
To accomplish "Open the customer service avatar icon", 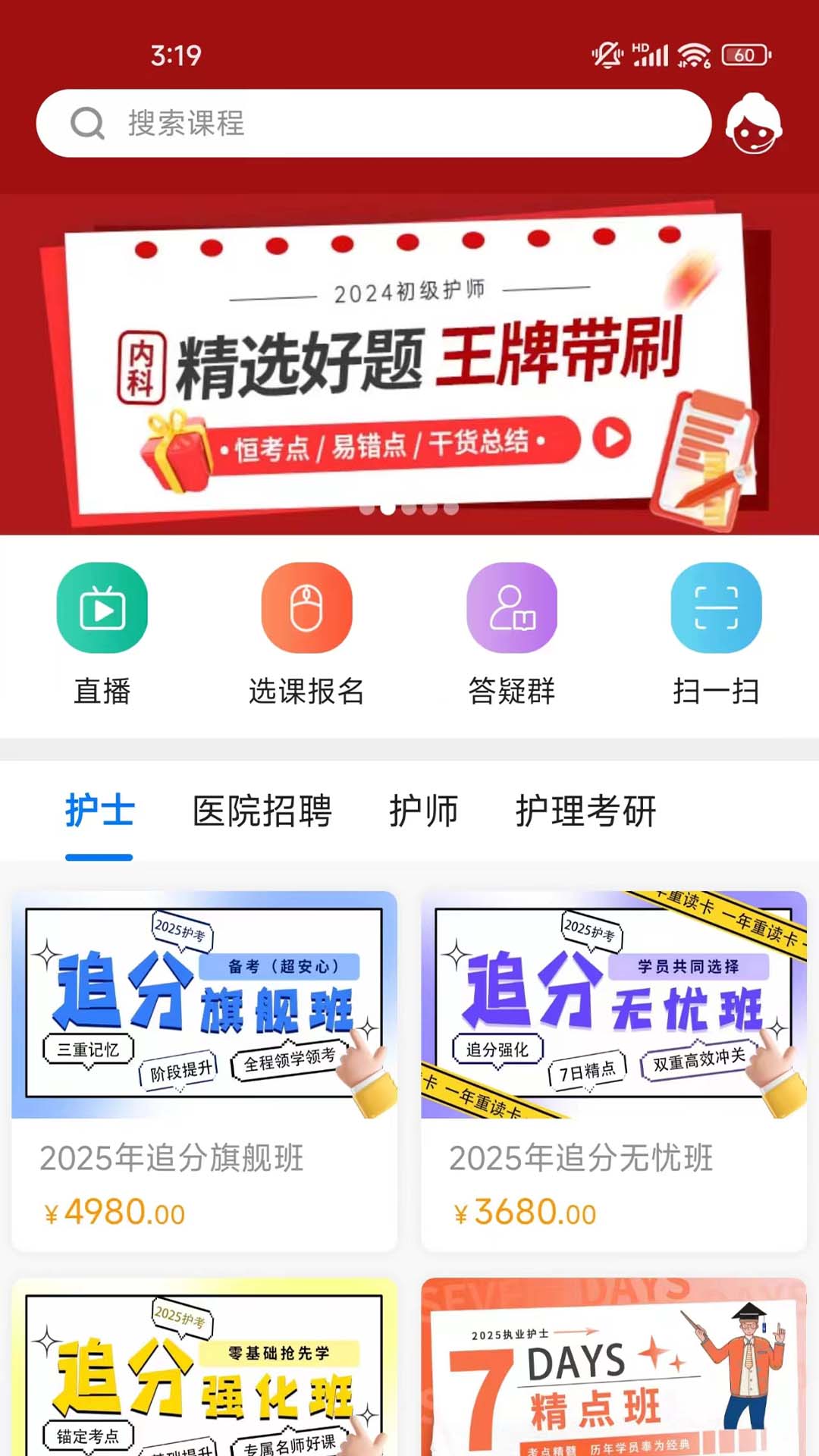I will pos(753,124).
